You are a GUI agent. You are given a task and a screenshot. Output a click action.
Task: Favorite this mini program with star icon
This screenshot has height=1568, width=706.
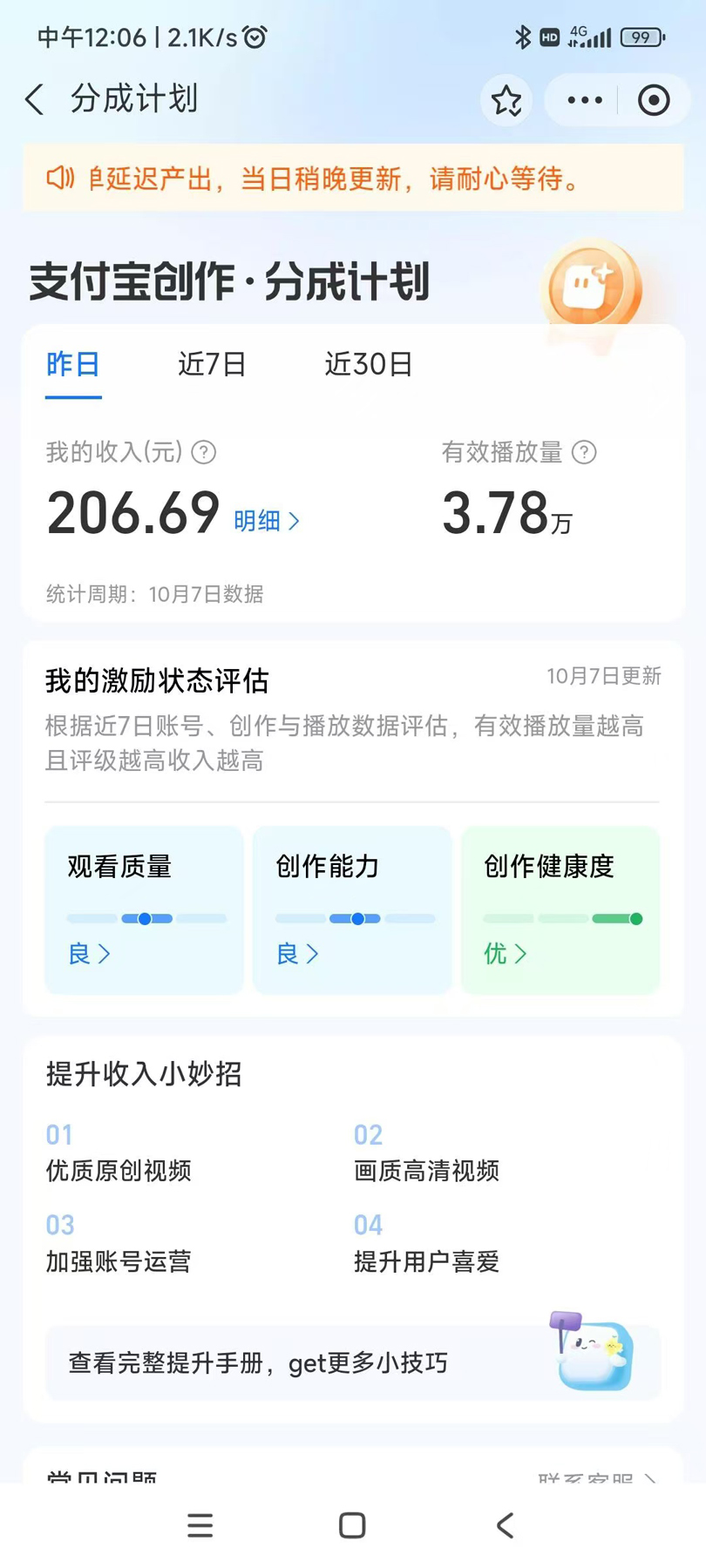coord(506,101)
